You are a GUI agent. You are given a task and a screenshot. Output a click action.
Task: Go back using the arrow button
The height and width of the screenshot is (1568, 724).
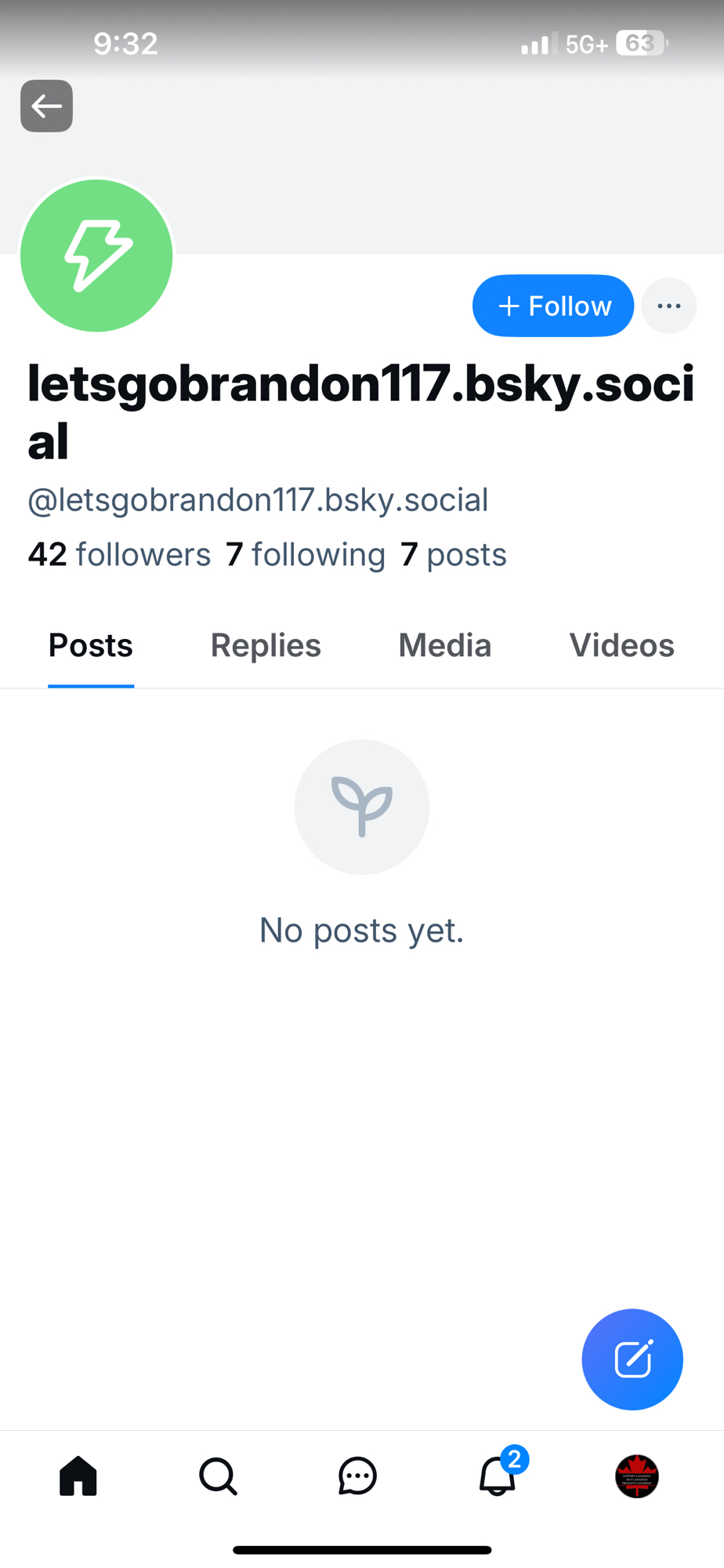[46, 106]
